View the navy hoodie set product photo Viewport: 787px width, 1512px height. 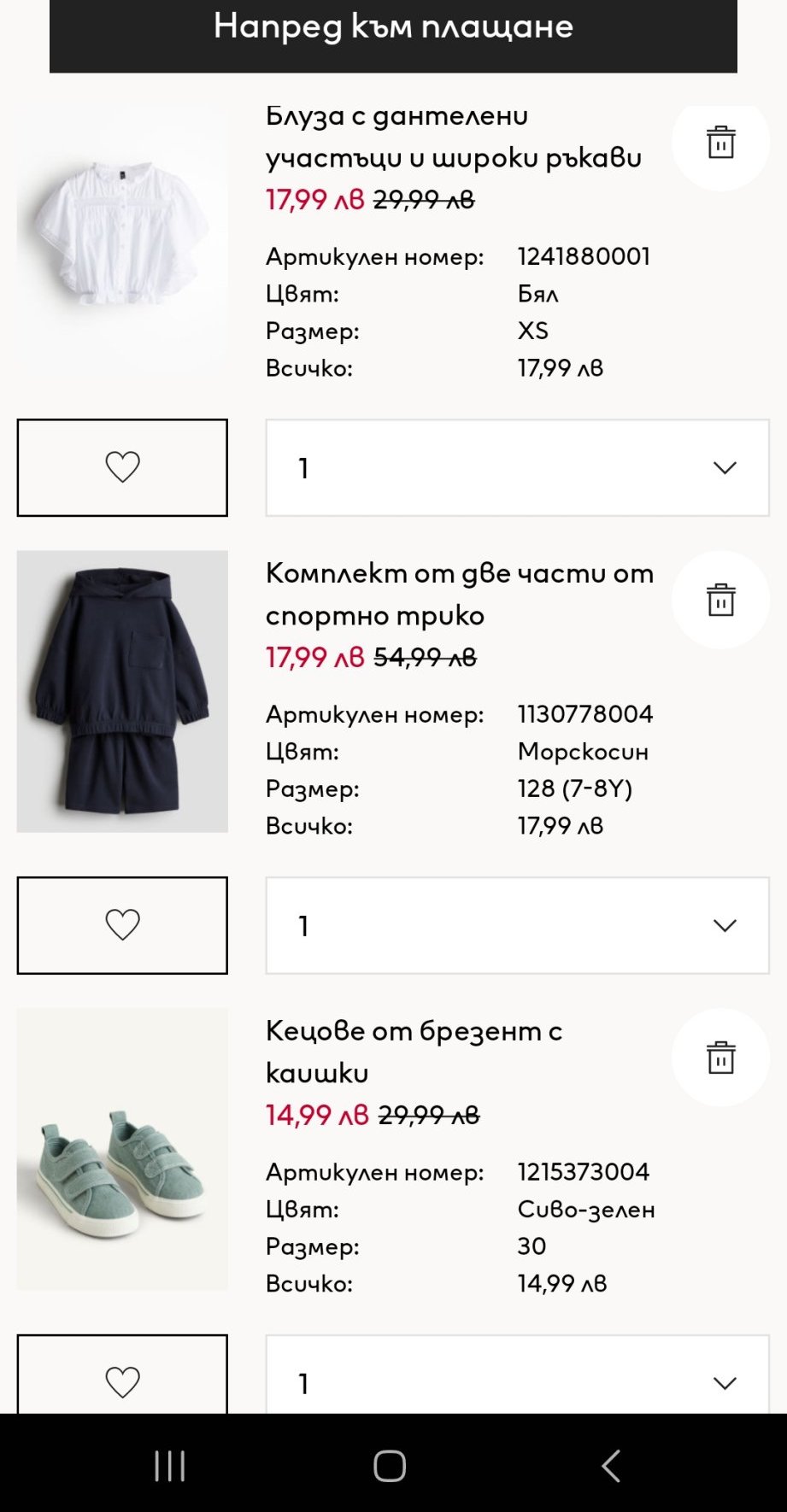pos(122,691)
